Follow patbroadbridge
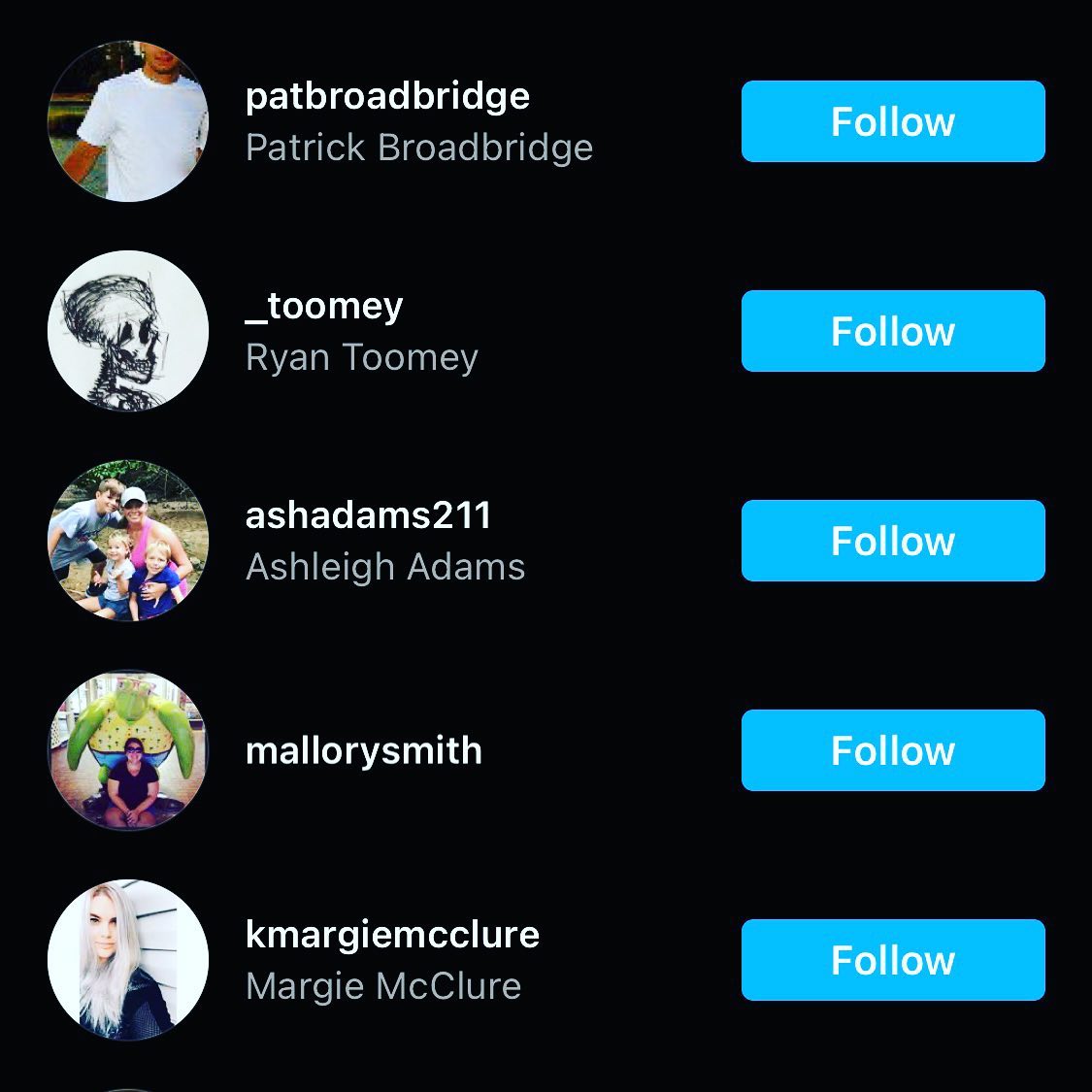This screenshot has height=1092, width=1092. coord(893,121)
